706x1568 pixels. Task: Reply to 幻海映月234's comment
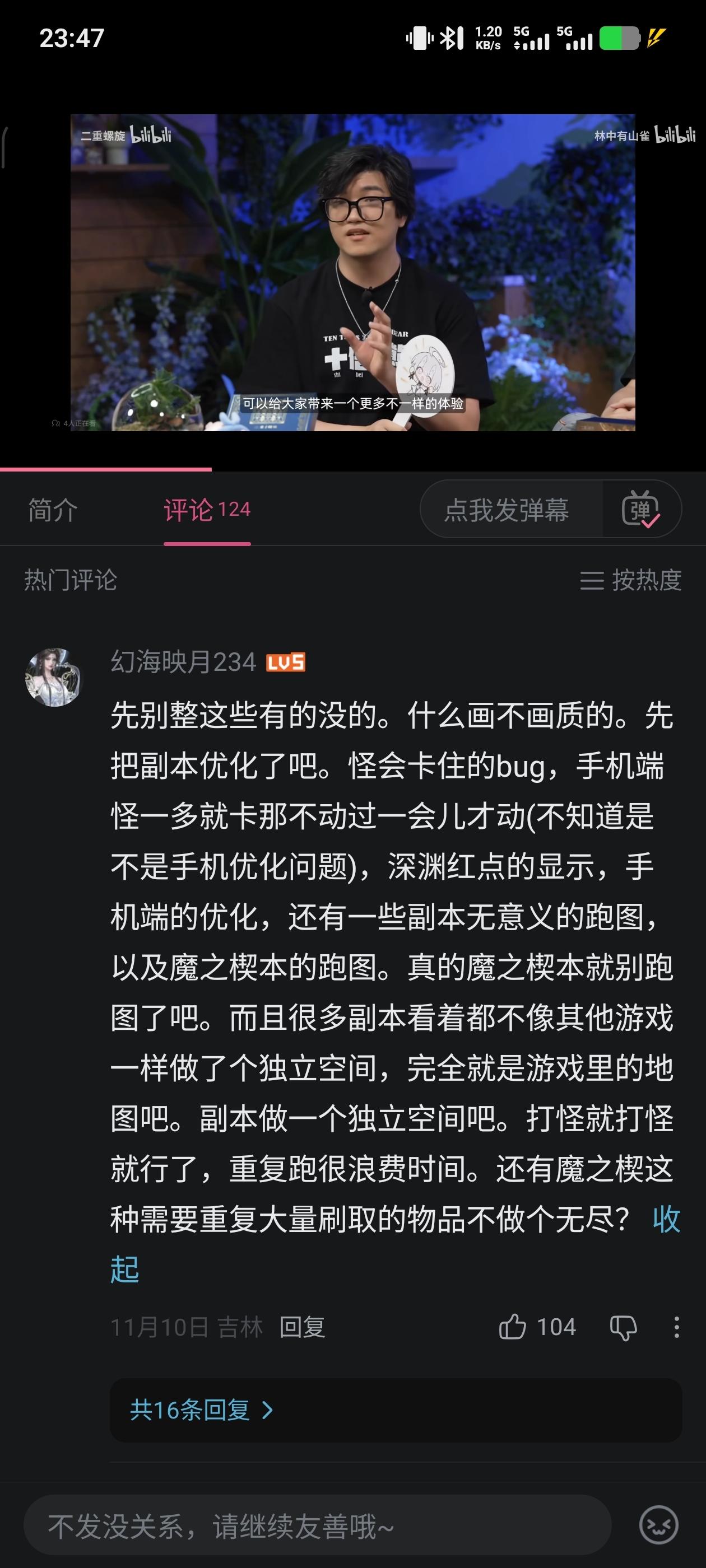[302, 1328]
